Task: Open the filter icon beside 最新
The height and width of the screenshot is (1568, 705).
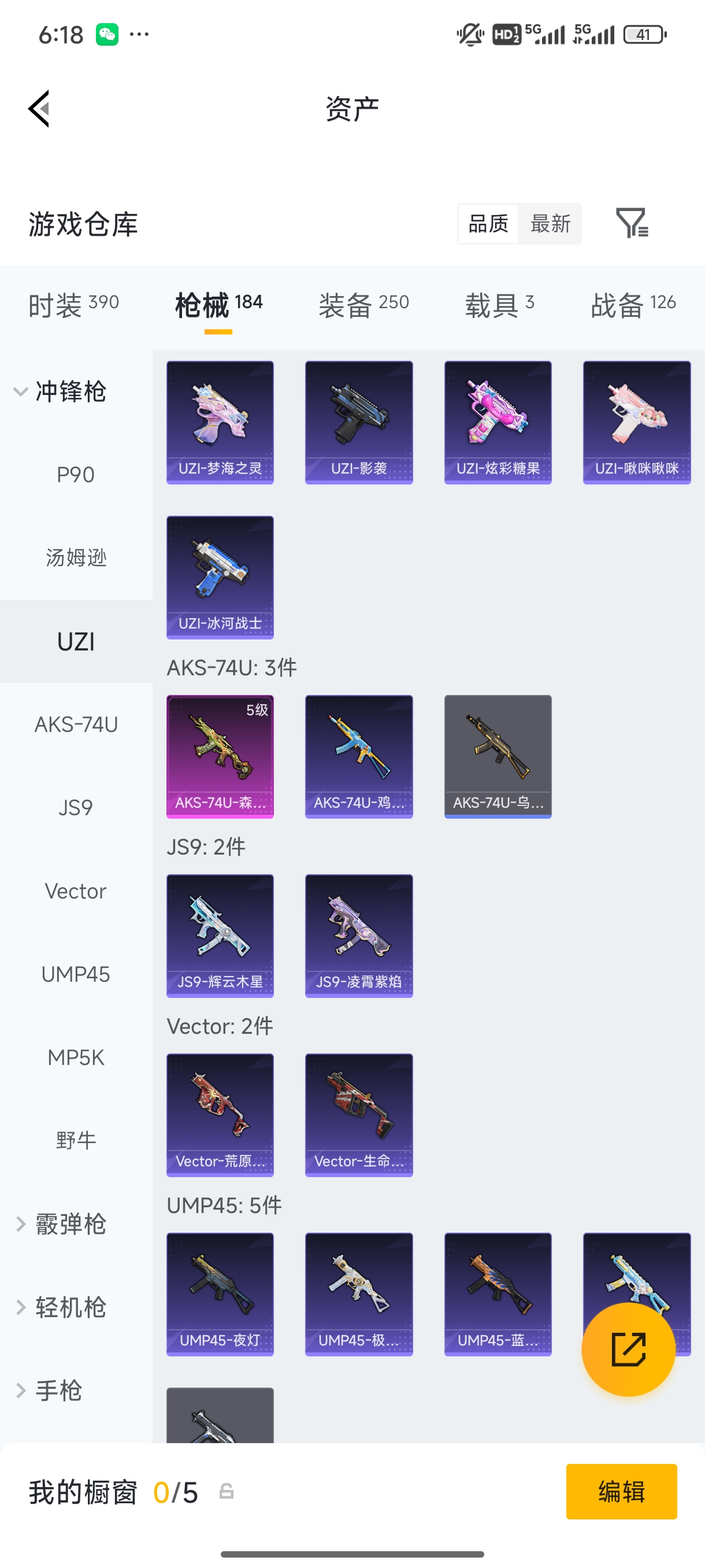Action: (x=632, y=223)
